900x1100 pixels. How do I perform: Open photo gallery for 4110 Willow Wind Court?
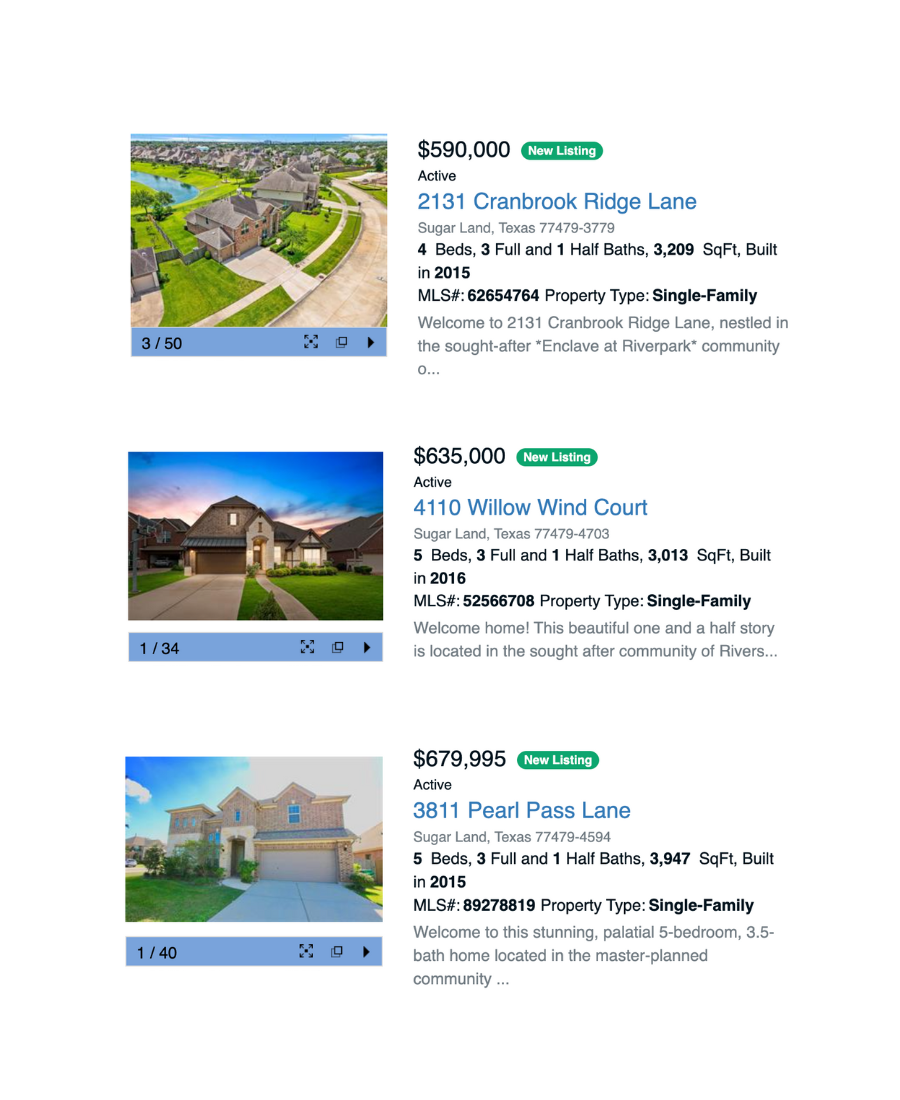337,648
